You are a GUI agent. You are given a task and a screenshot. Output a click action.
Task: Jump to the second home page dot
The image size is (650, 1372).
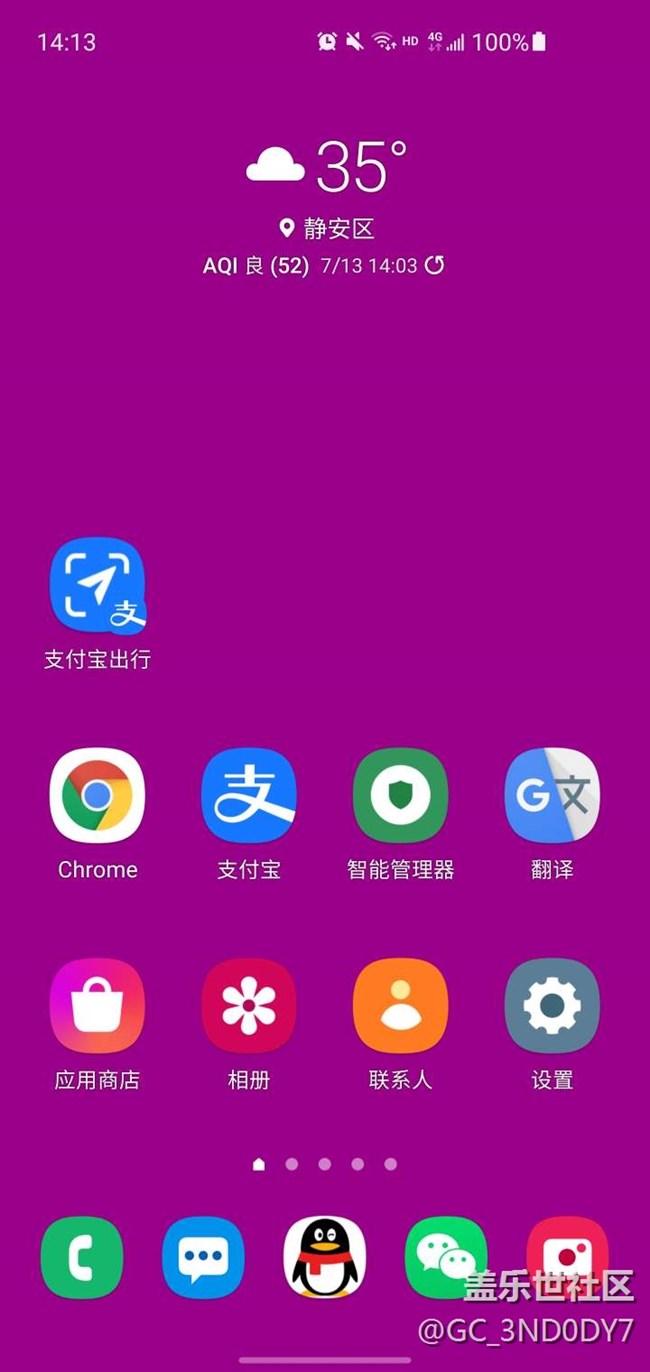[x=292, y=1164]
